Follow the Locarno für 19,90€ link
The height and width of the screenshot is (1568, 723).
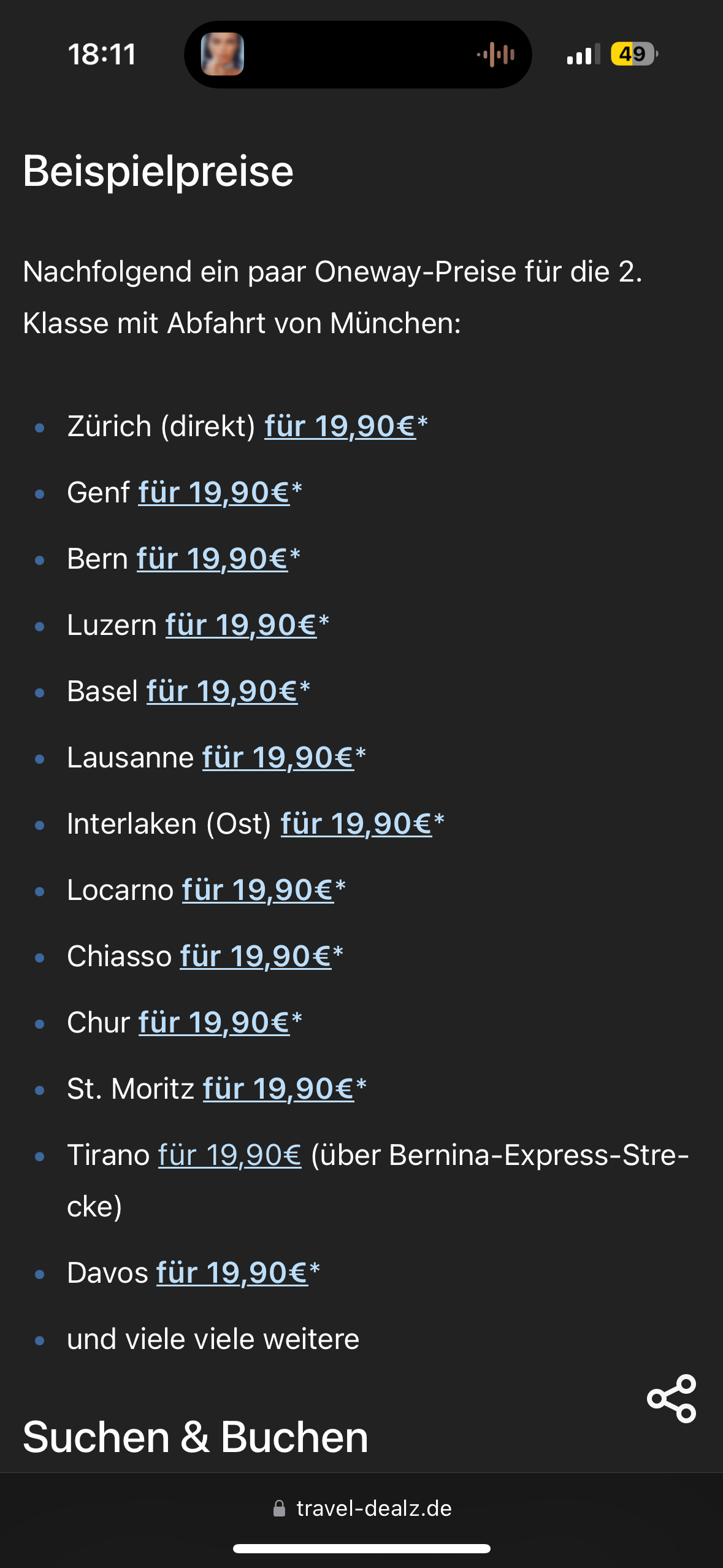click(x=258, y=890)
